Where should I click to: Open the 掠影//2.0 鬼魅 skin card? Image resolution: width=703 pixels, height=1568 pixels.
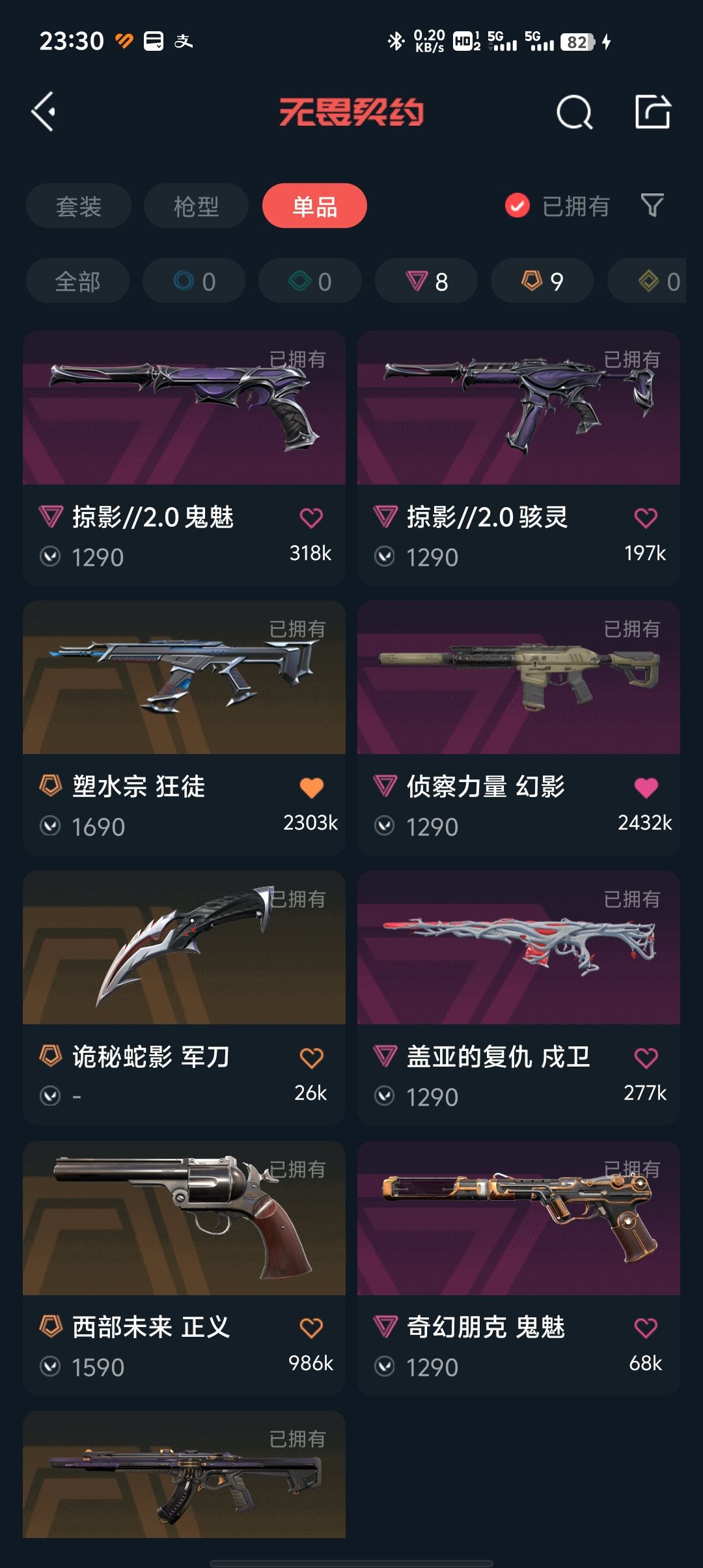184,458
